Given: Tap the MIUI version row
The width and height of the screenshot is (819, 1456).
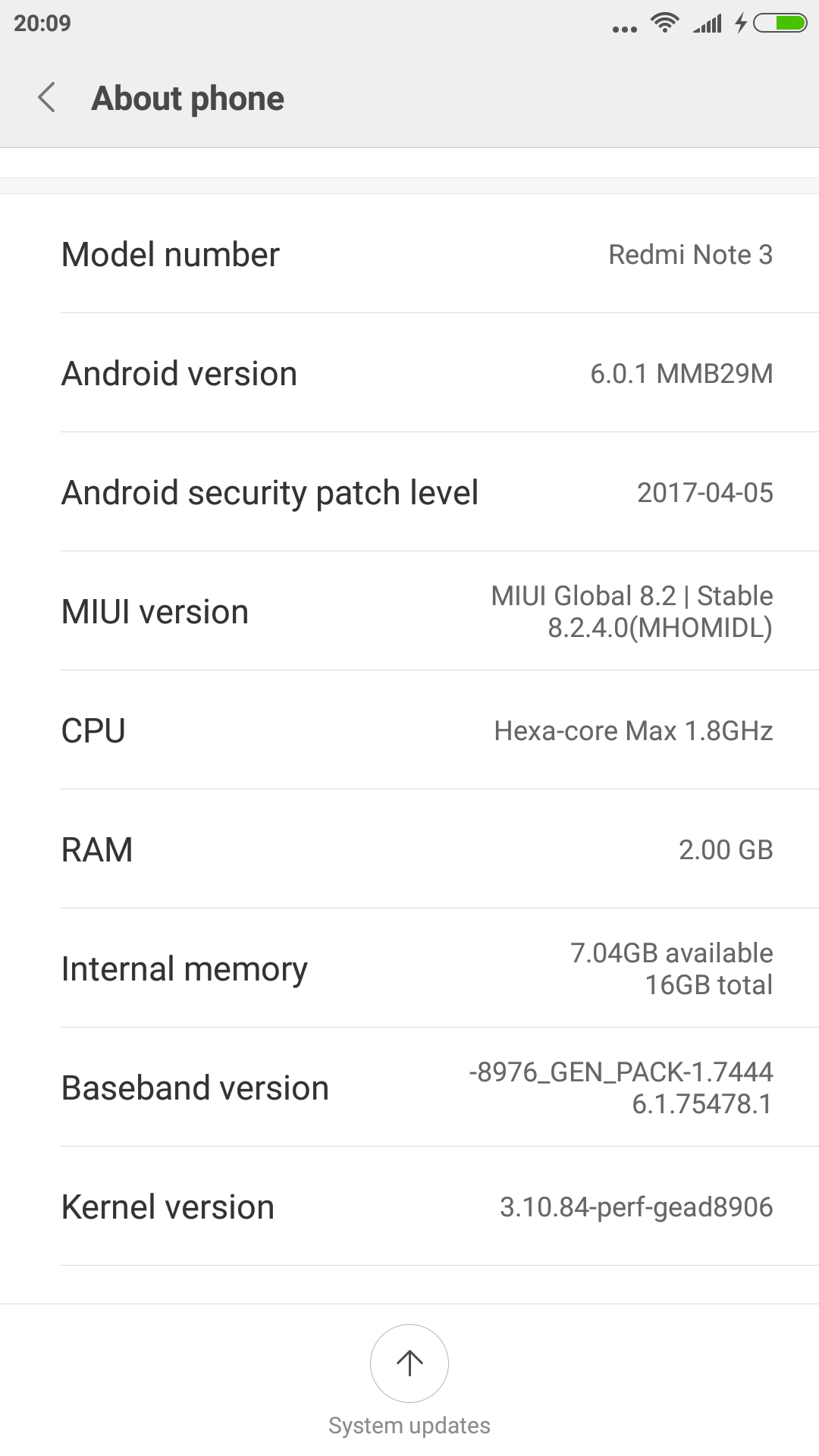Looking at the screenshot, I should [409, 611].
